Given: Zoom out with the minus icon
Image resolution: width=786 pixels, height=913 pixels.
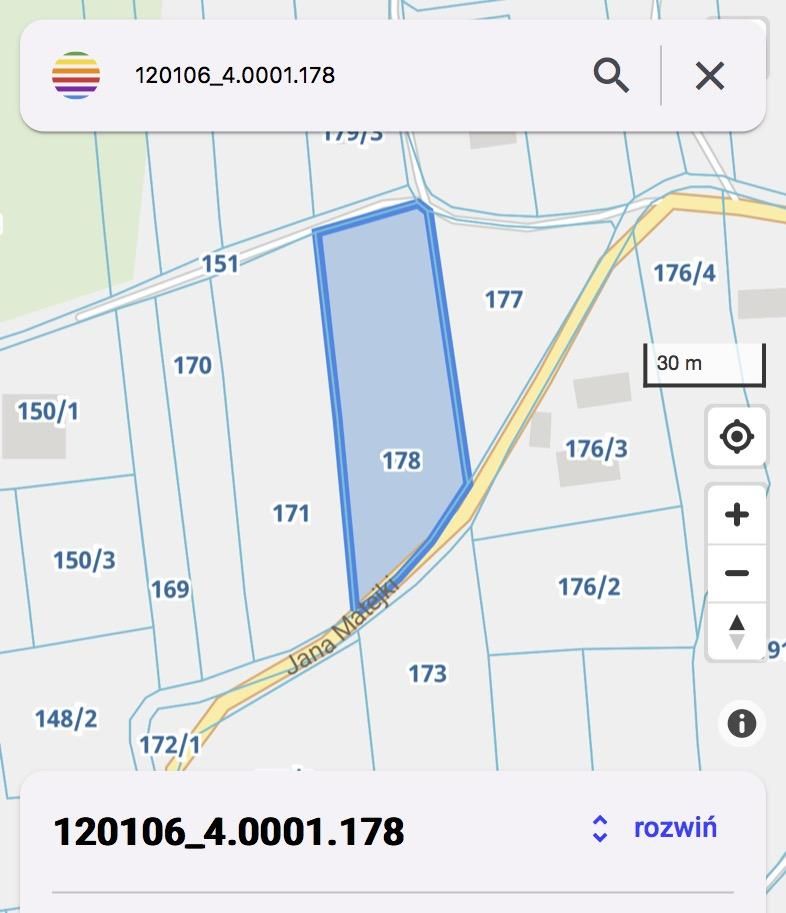Looking at the screenshot, I should pos(736,572).
